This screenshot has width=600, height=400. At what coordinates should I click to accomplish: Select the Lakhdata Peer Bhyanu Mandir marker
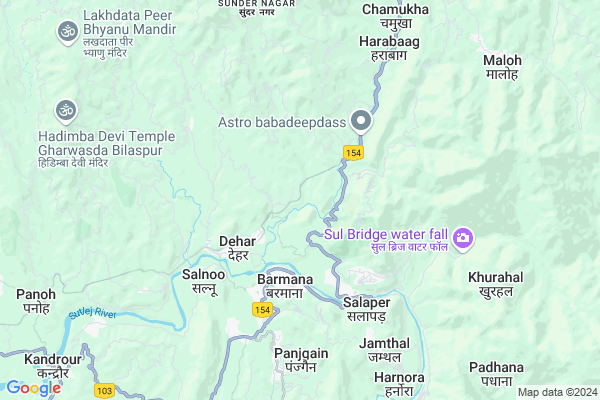[67, 31]
